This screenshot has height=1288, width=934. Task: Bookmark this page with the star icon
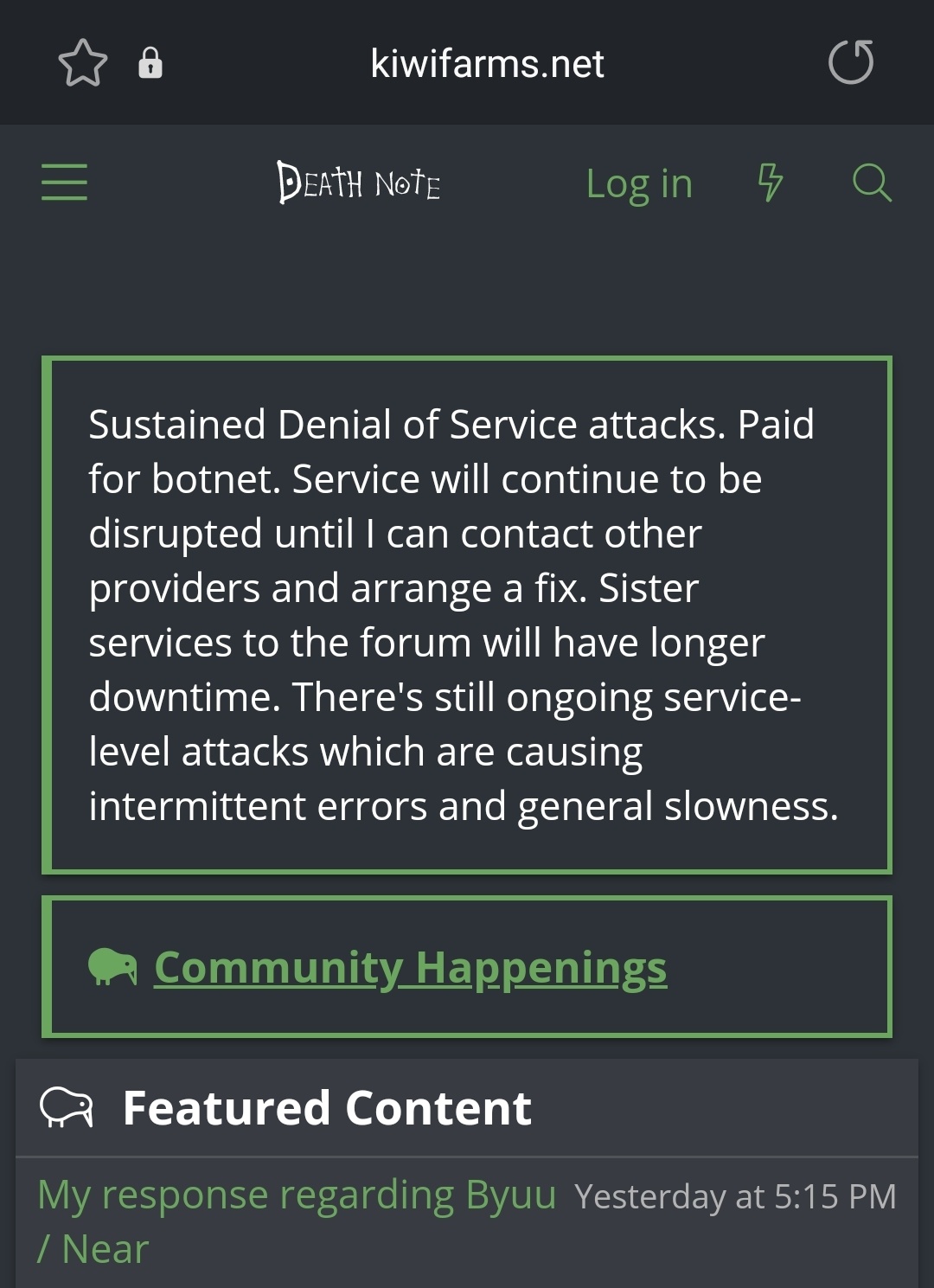(x=83, y=63)
